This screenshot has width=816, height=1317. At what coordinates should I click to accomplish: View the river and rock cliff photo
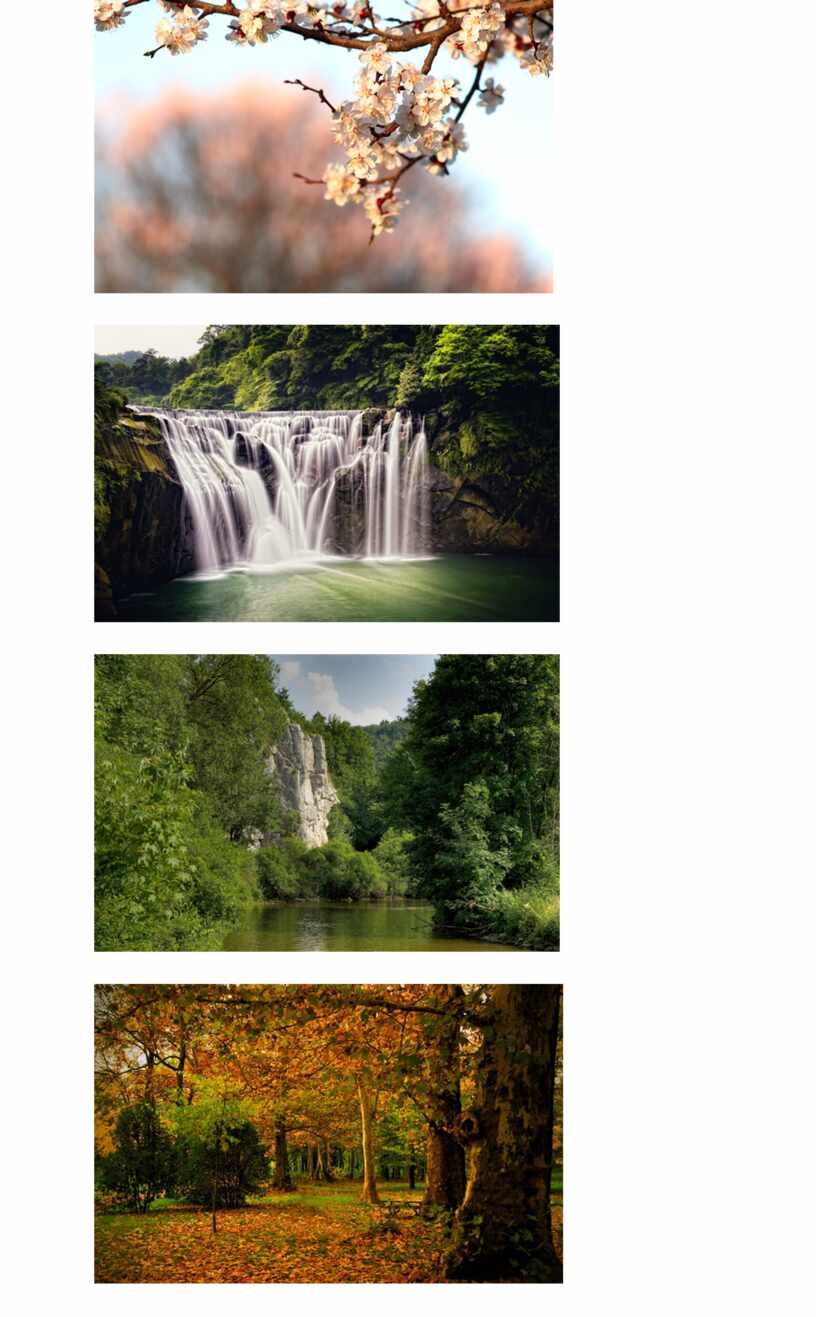point(327,803)
